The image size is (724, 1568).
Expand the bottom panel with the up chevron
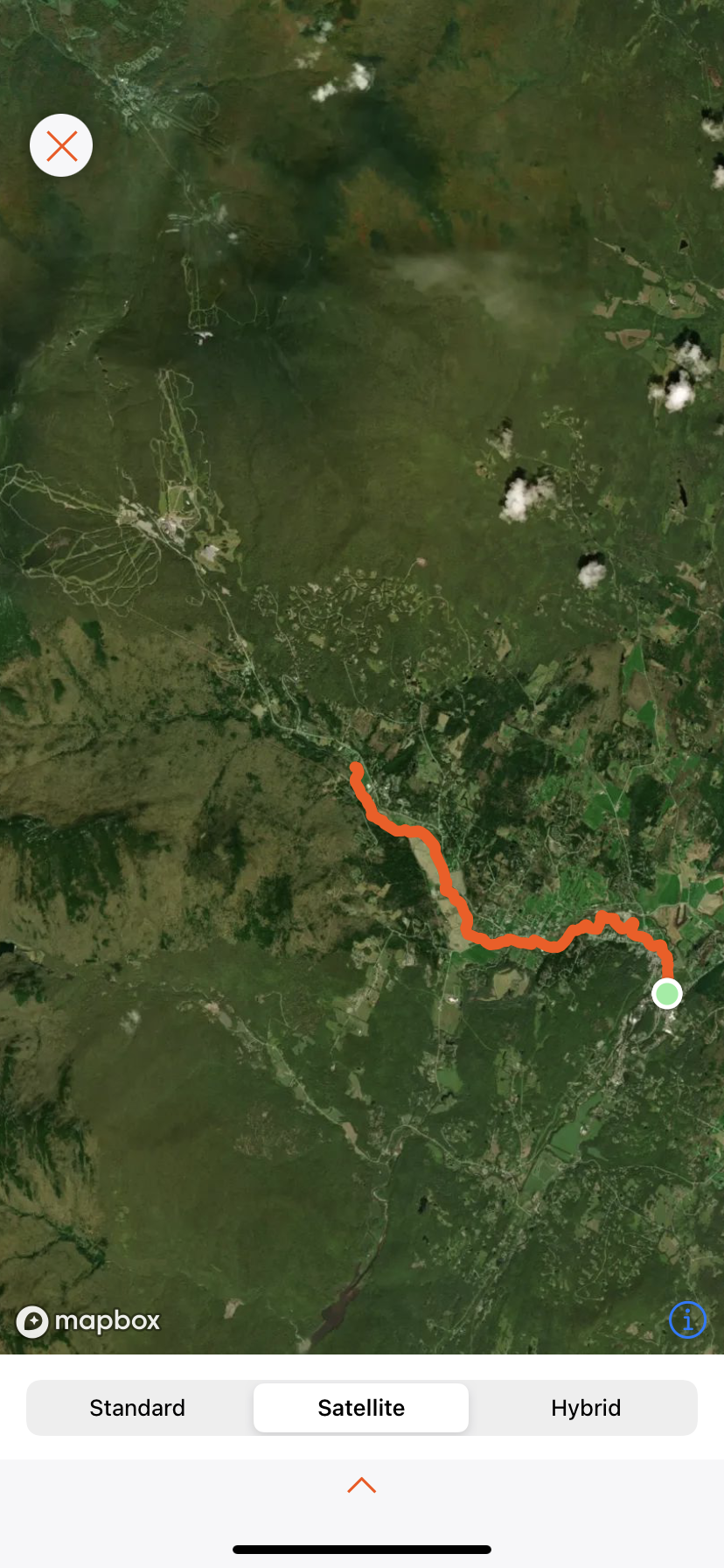361,1485
